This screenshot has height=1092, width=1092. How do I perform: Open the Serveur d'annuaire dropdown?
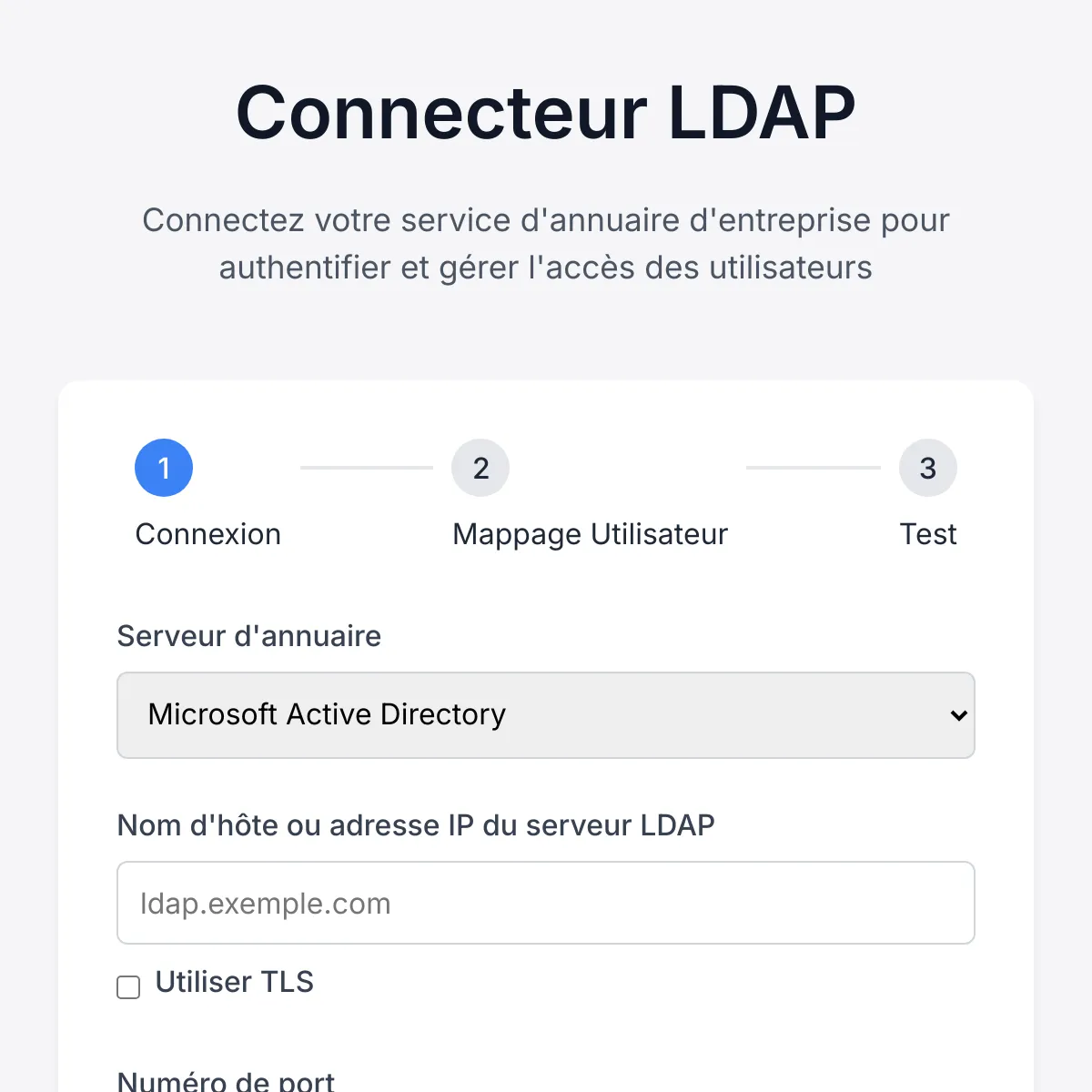pyautogui.click(x=545, y=715)
